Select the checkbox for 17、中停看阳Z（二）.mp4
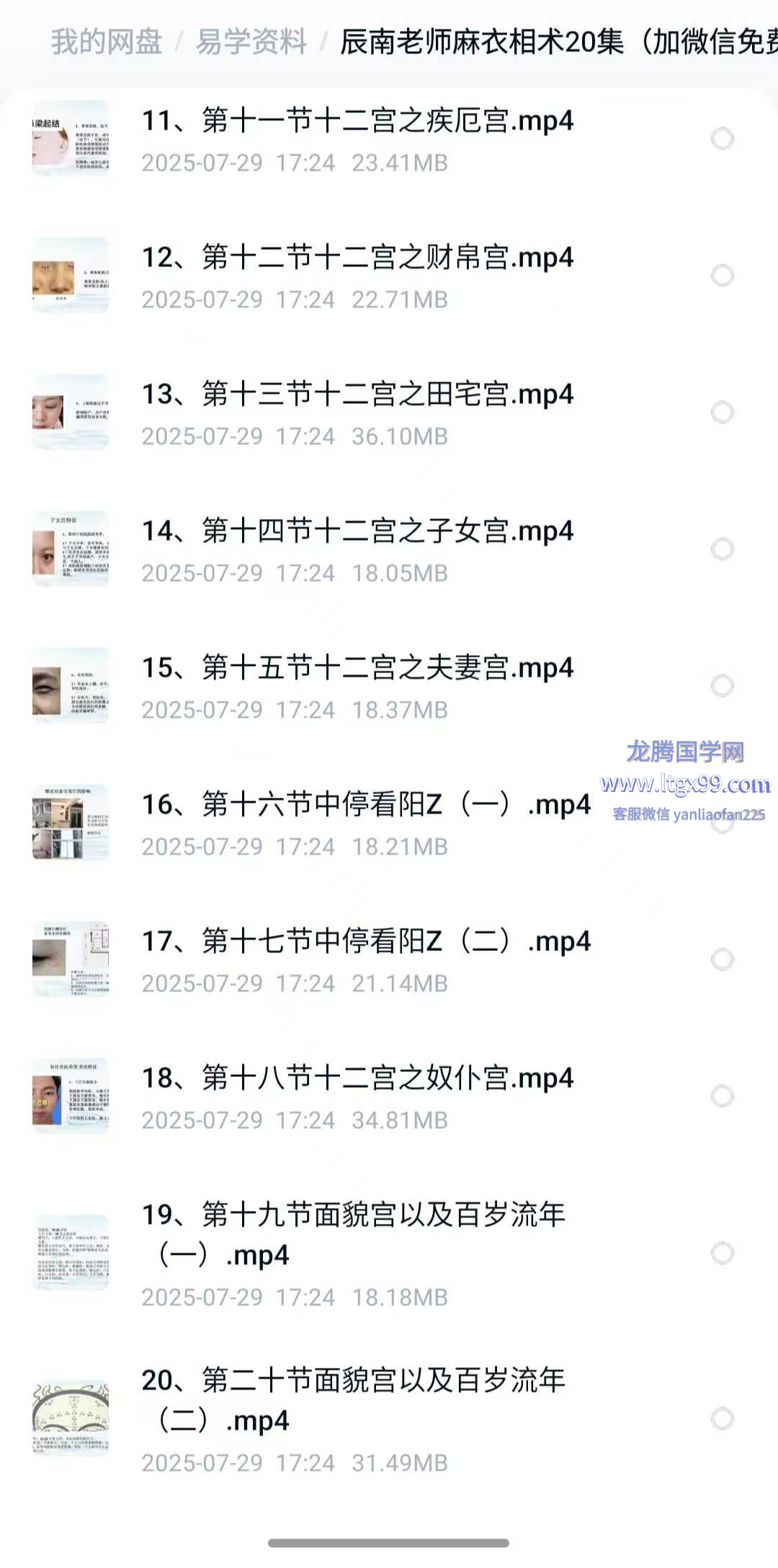Screen dimensions: 778x1568 click(722, 959)
